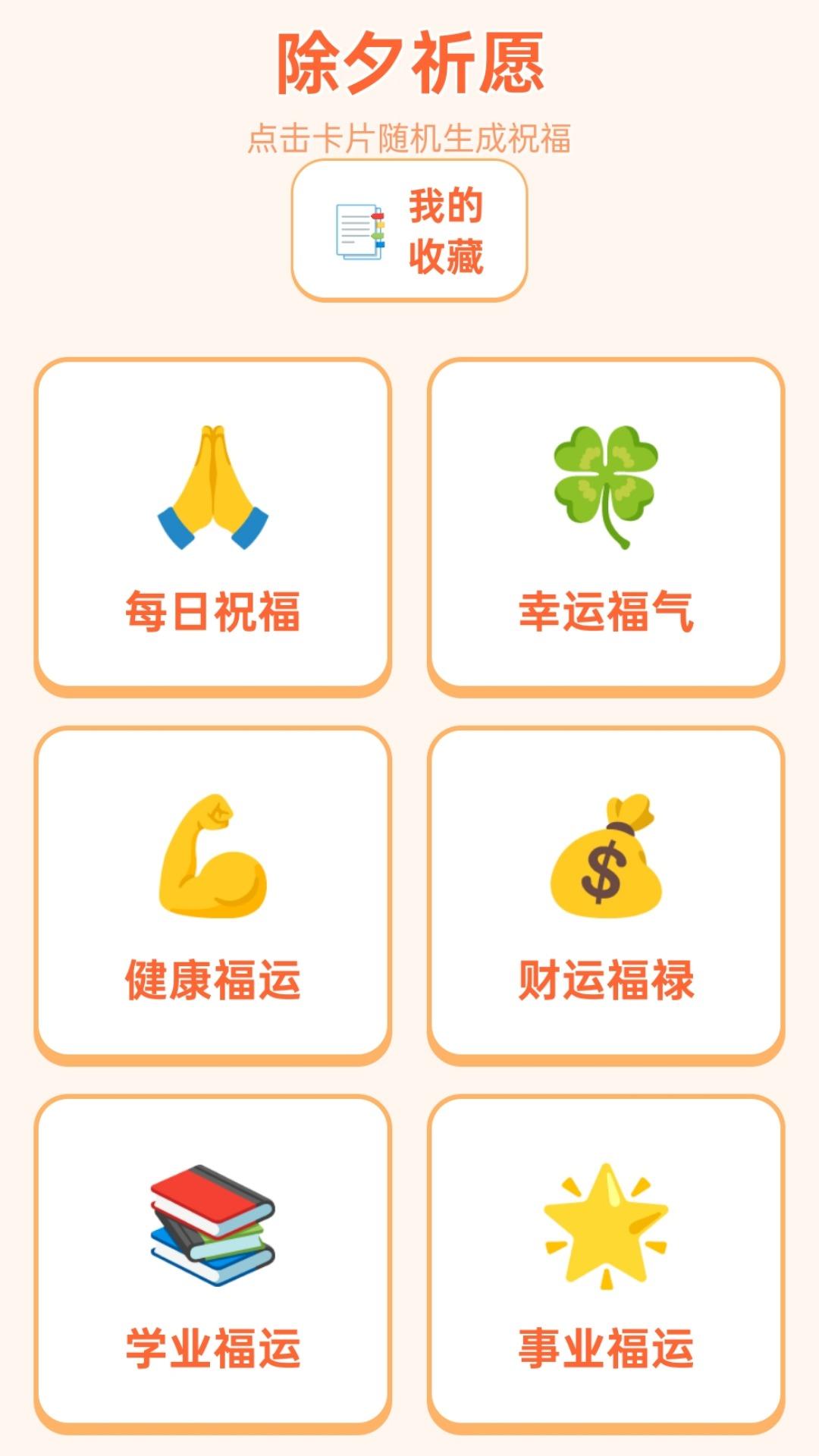Click the 除夕祈愿 page title

tap(409, 64)
